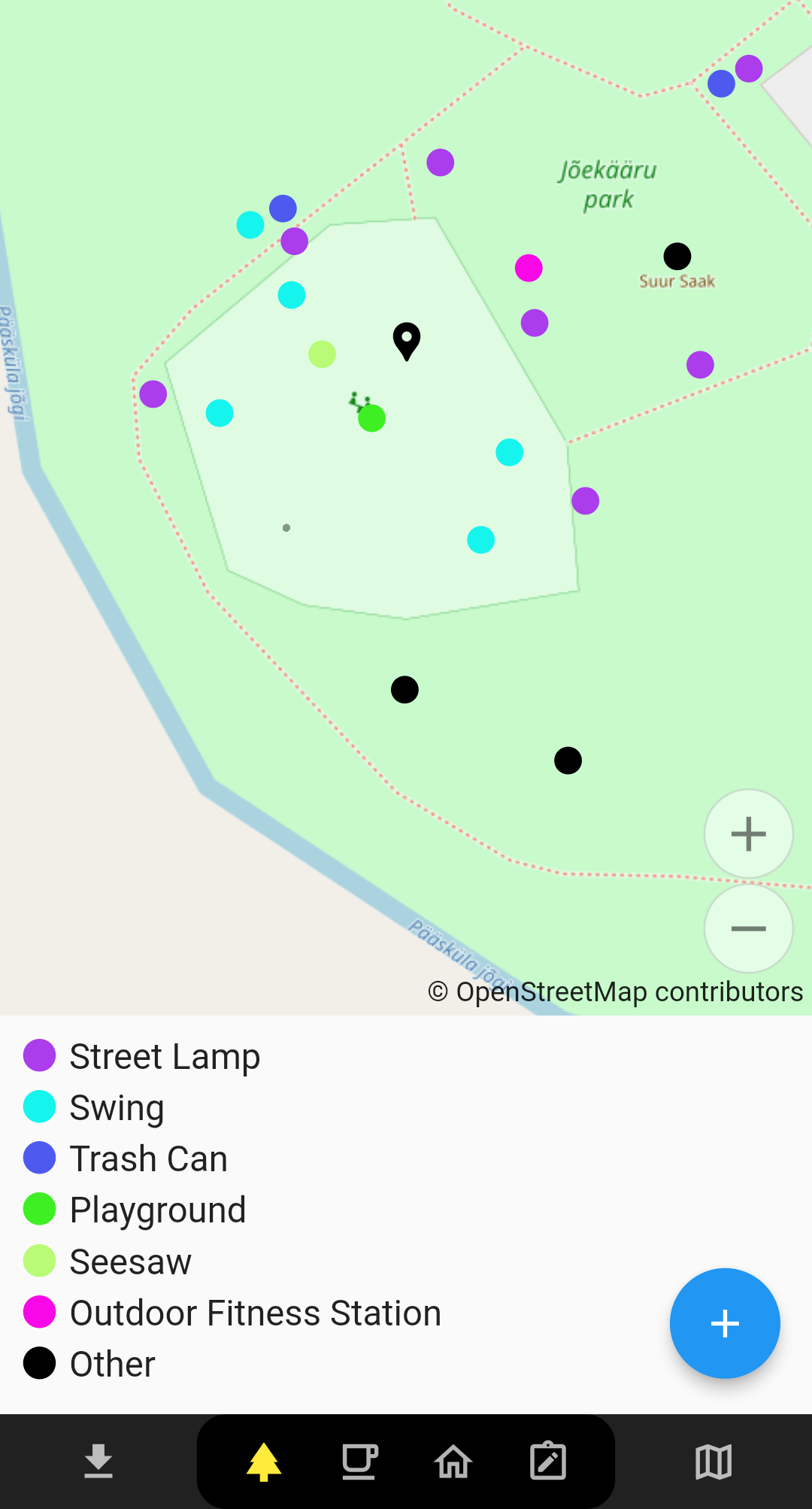Image resolution: width=812 pixels, height=1509 pixels.
Task: Open the folded map icon
Action: 714,1462
